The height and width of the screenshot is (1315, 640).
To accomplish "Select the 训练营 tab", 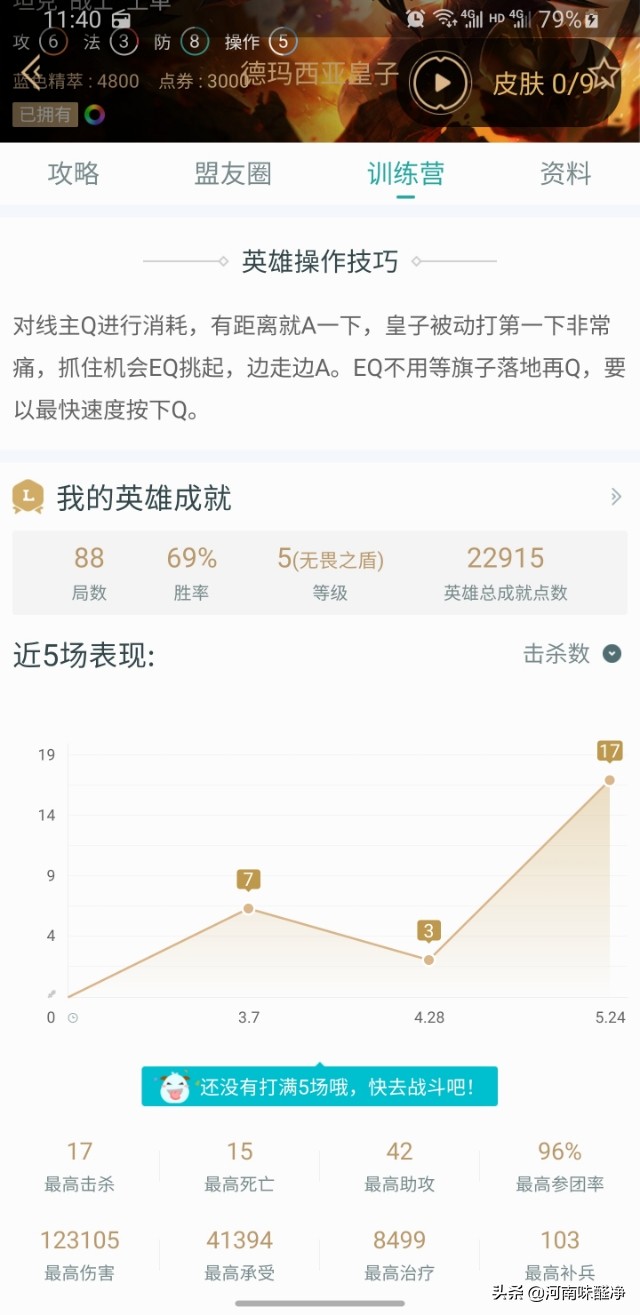I will (405, 174).
